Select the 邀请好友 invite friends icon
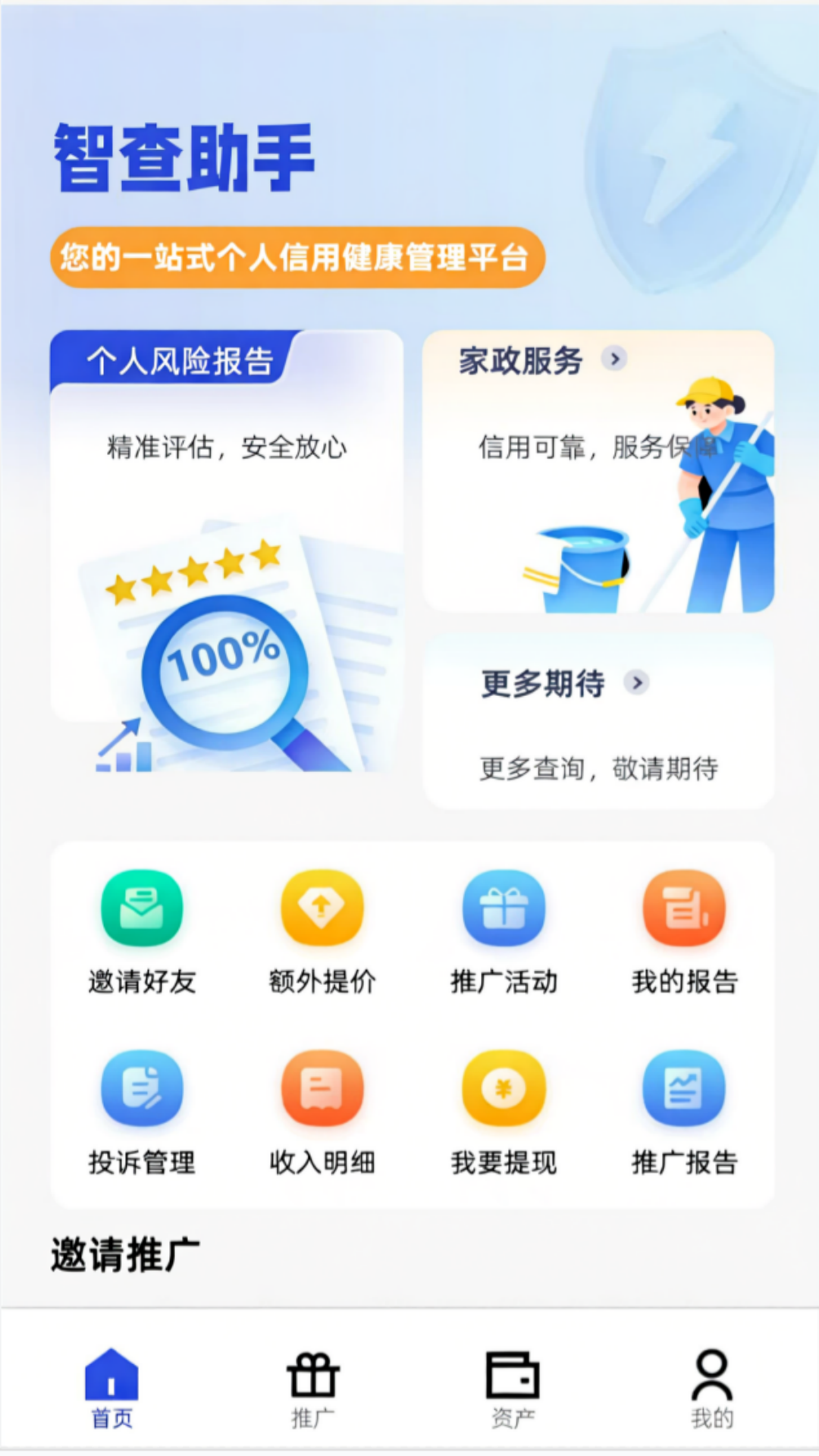The width and height of the screenshot is (819, 1456). click(141, 908)
